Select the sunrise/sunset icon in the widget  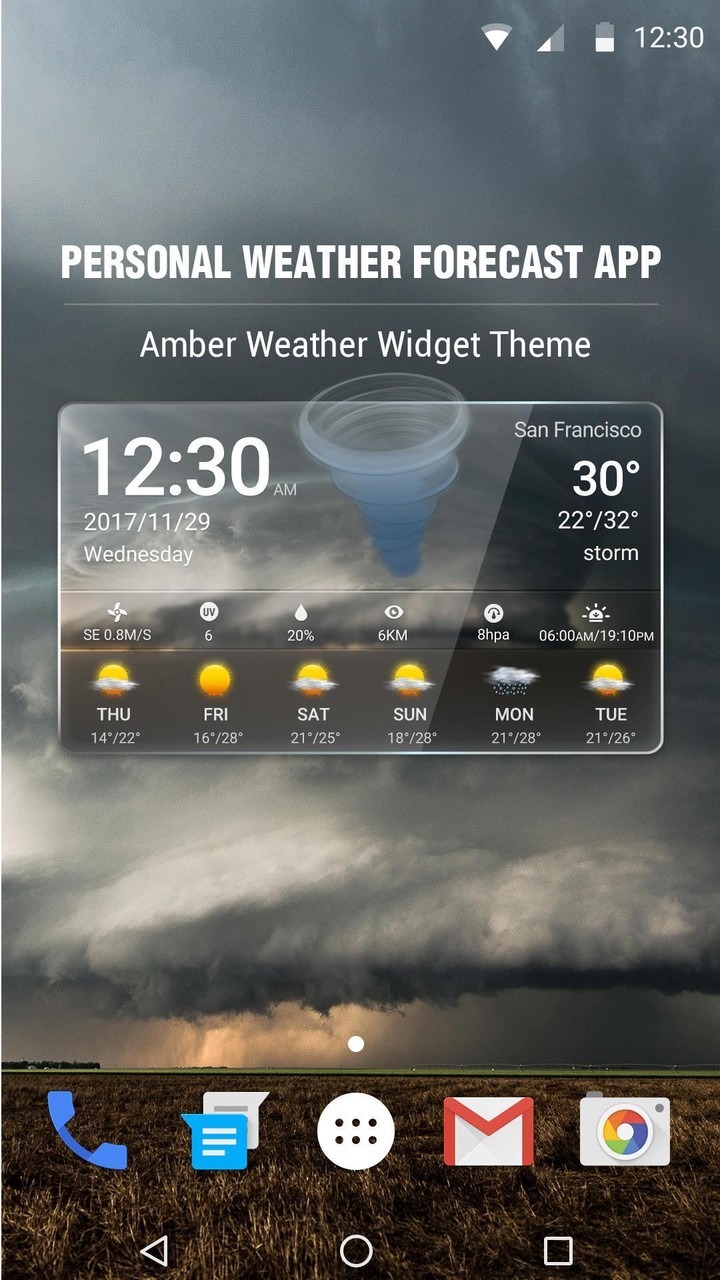(x=595, y=611)
